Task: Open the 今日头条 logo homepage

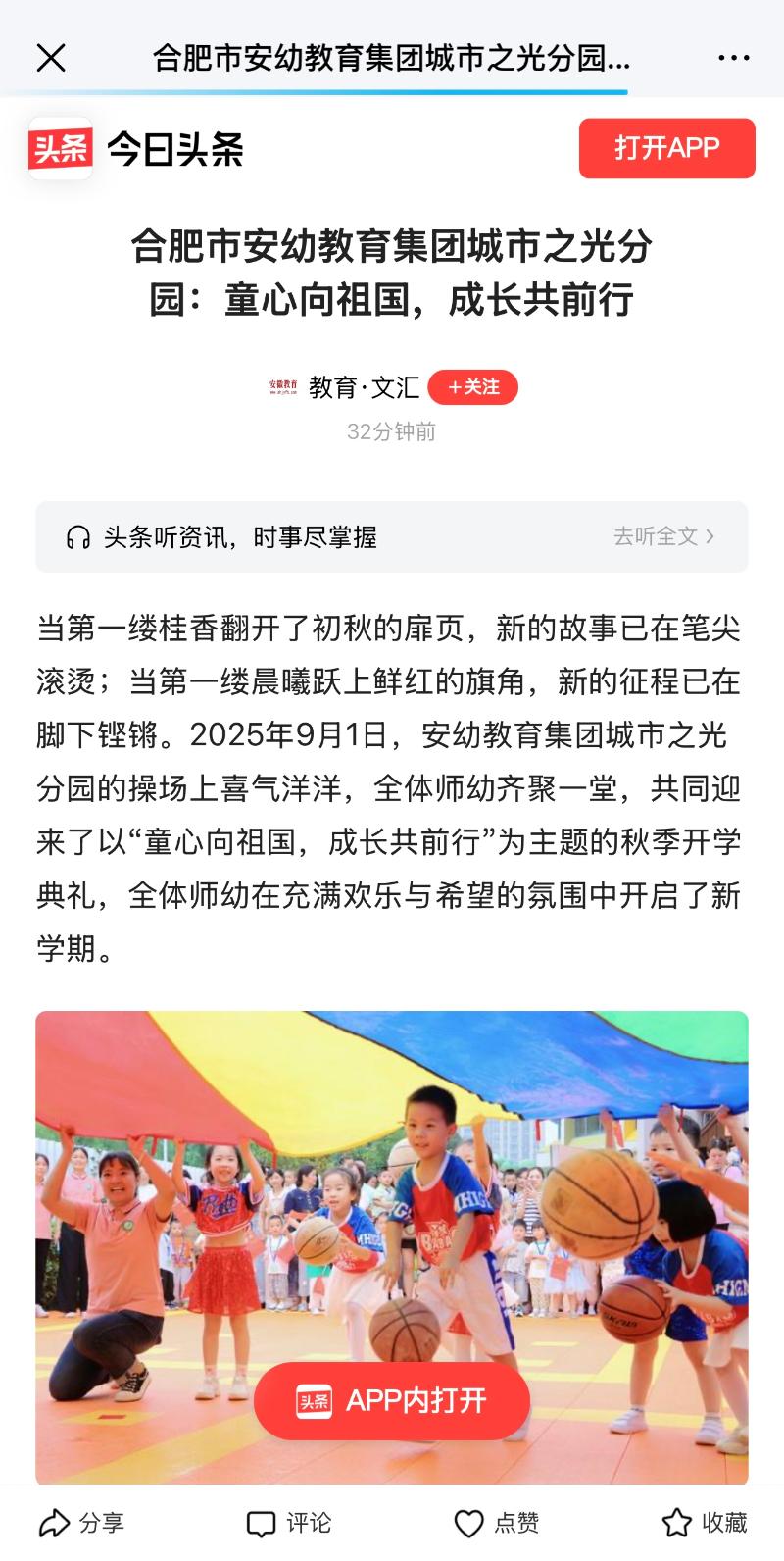Action: [136, 149]
